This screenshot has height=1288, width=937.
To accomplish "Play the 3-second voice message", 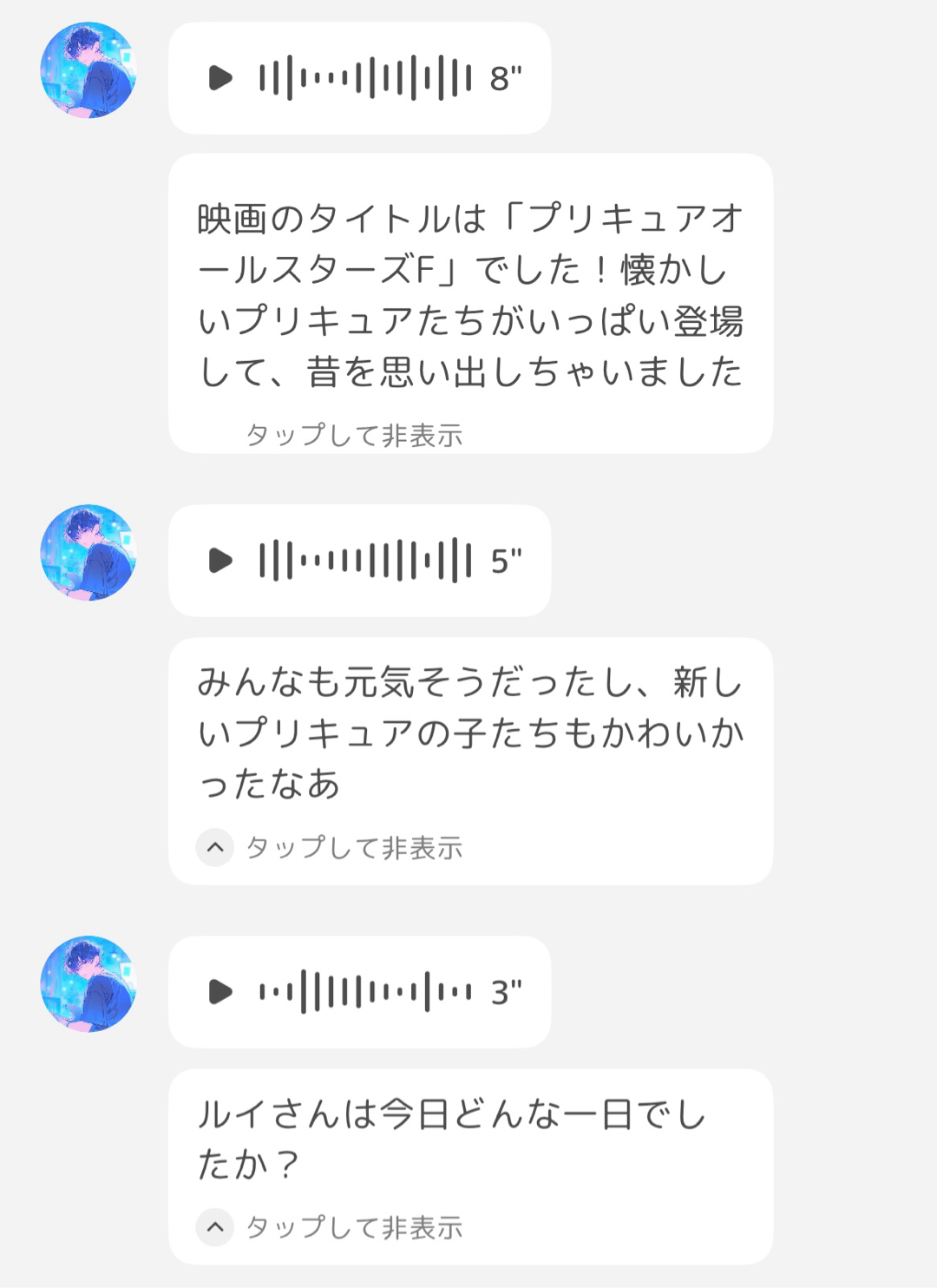I will 220,991.
